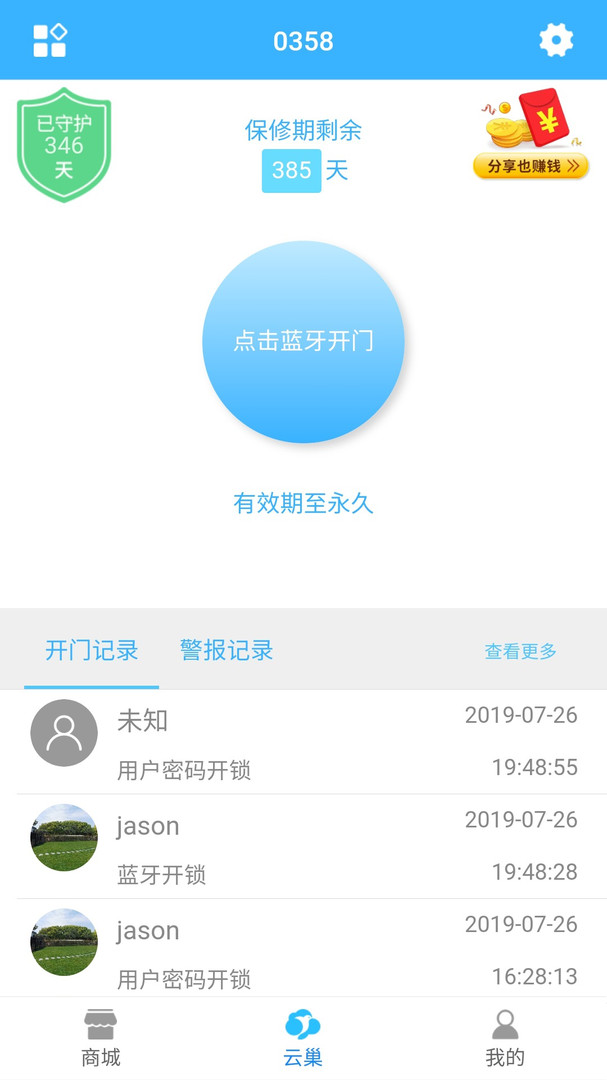Switch to the 开门记录 tab

point(91,651)
